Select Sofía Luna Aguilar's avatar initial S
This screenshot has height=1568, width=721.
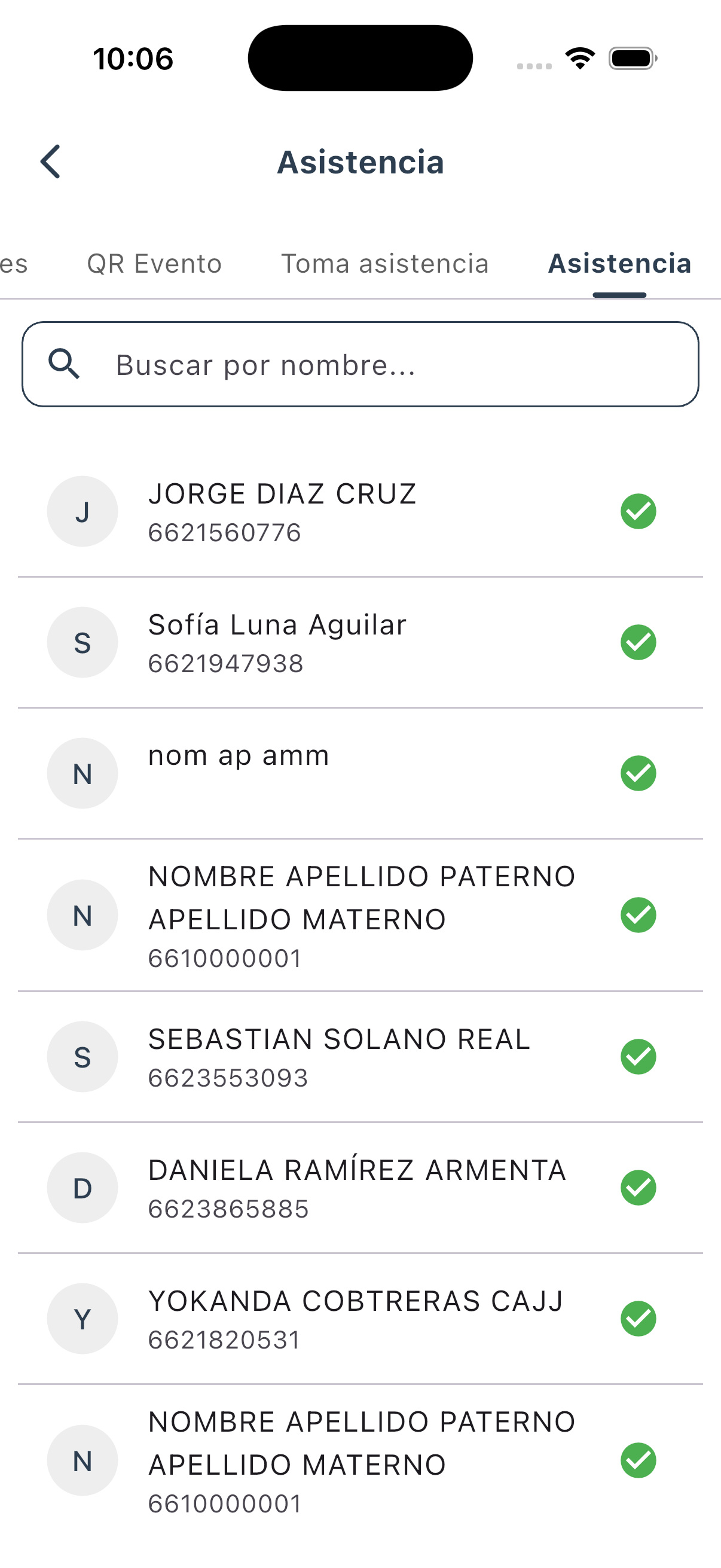click(x=82, y=642)
